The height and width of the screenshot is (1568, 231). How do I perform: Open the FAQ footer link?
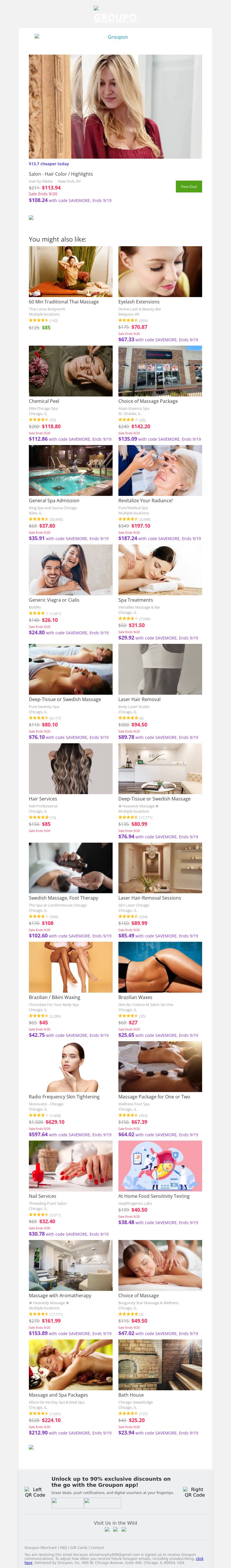pyautogui.click(x=63, y=1547)
